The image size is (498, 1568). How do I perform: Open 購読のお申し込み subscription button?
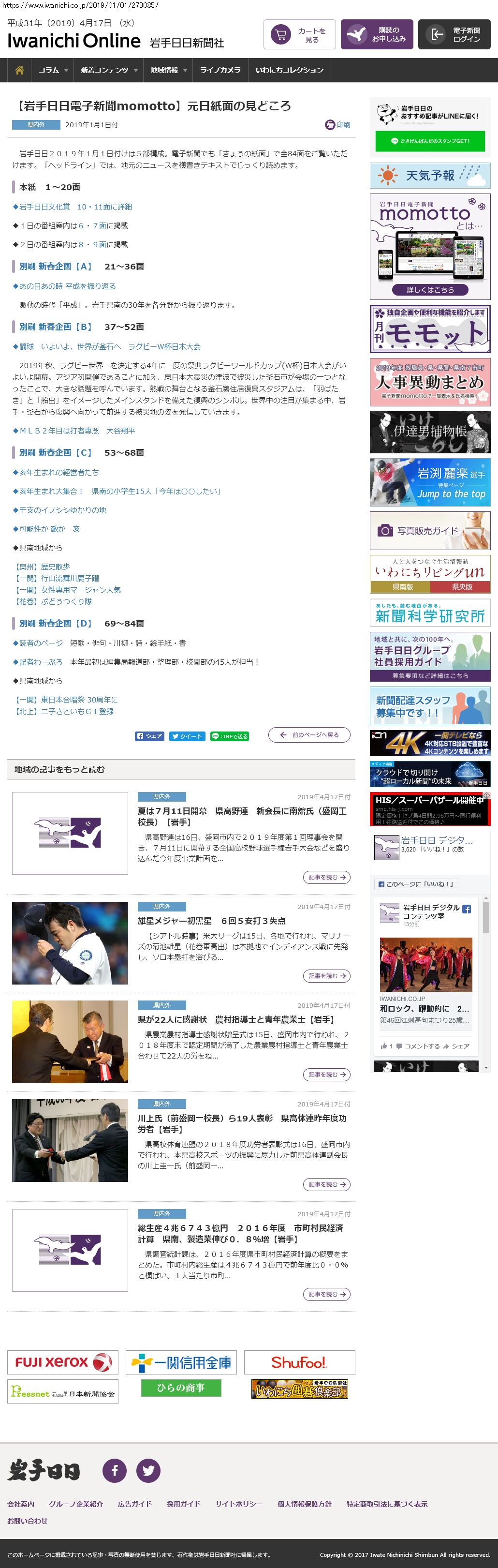coord(377,35)
